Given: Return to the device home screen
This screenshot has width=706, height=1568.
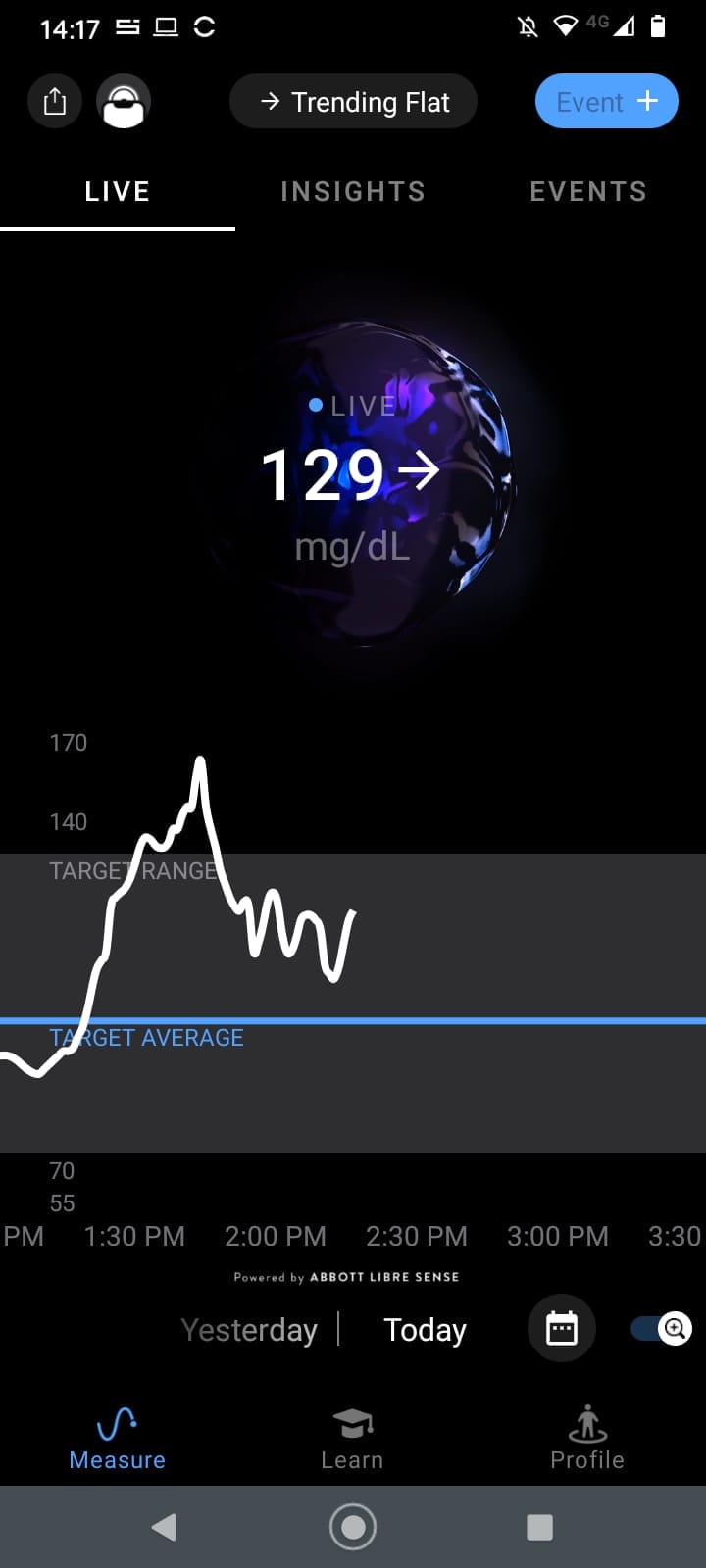Looking at the screenshot, I should coord(353,1527).
